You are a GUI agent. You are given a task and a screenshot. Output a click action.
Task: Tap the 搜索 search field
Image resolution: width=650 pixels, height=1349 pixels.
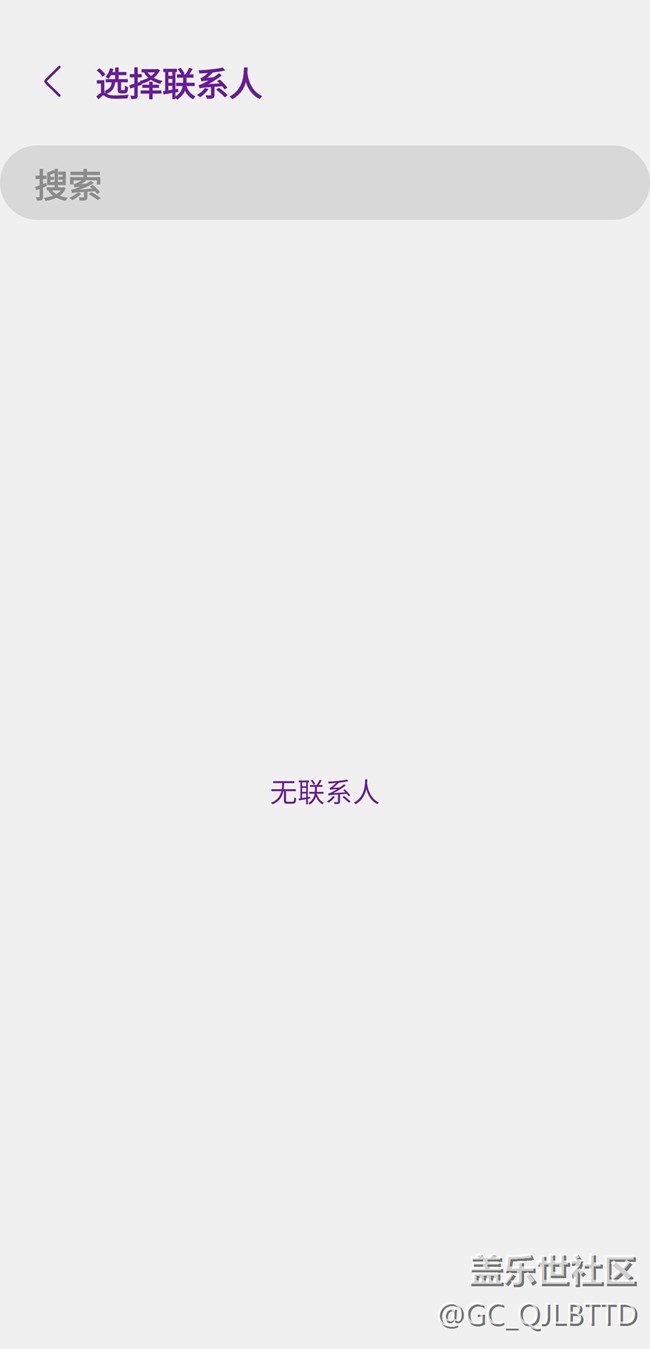[x=325, y=183]
